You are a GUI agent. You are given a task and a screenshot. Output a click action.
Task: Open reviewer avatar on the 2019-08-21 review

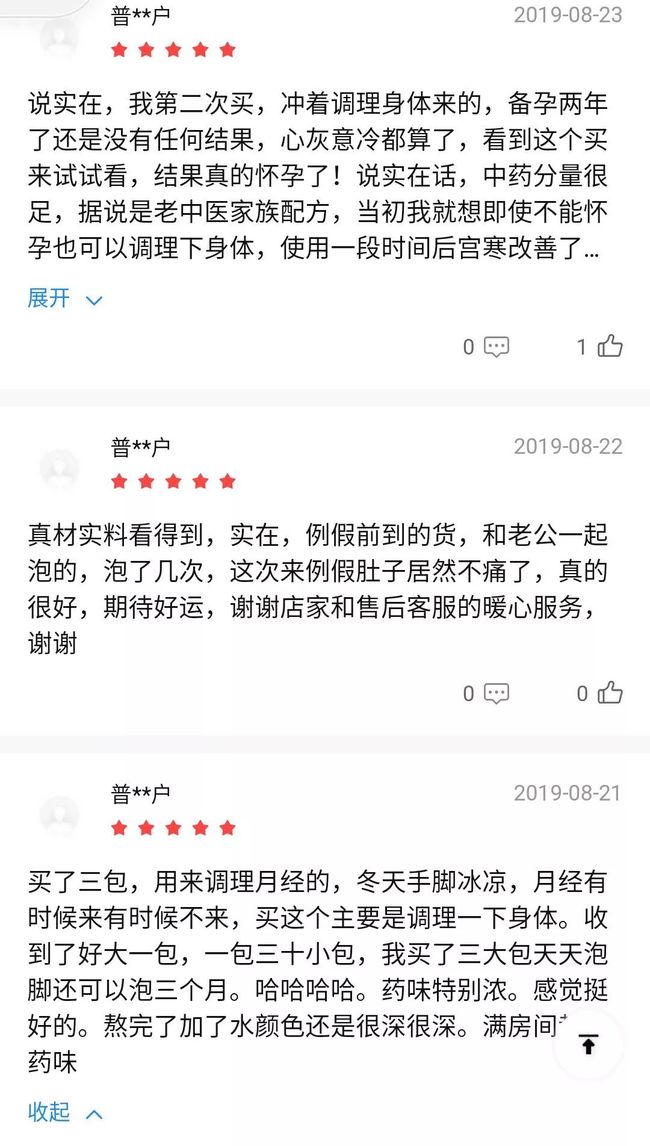(x=59, y=816)
